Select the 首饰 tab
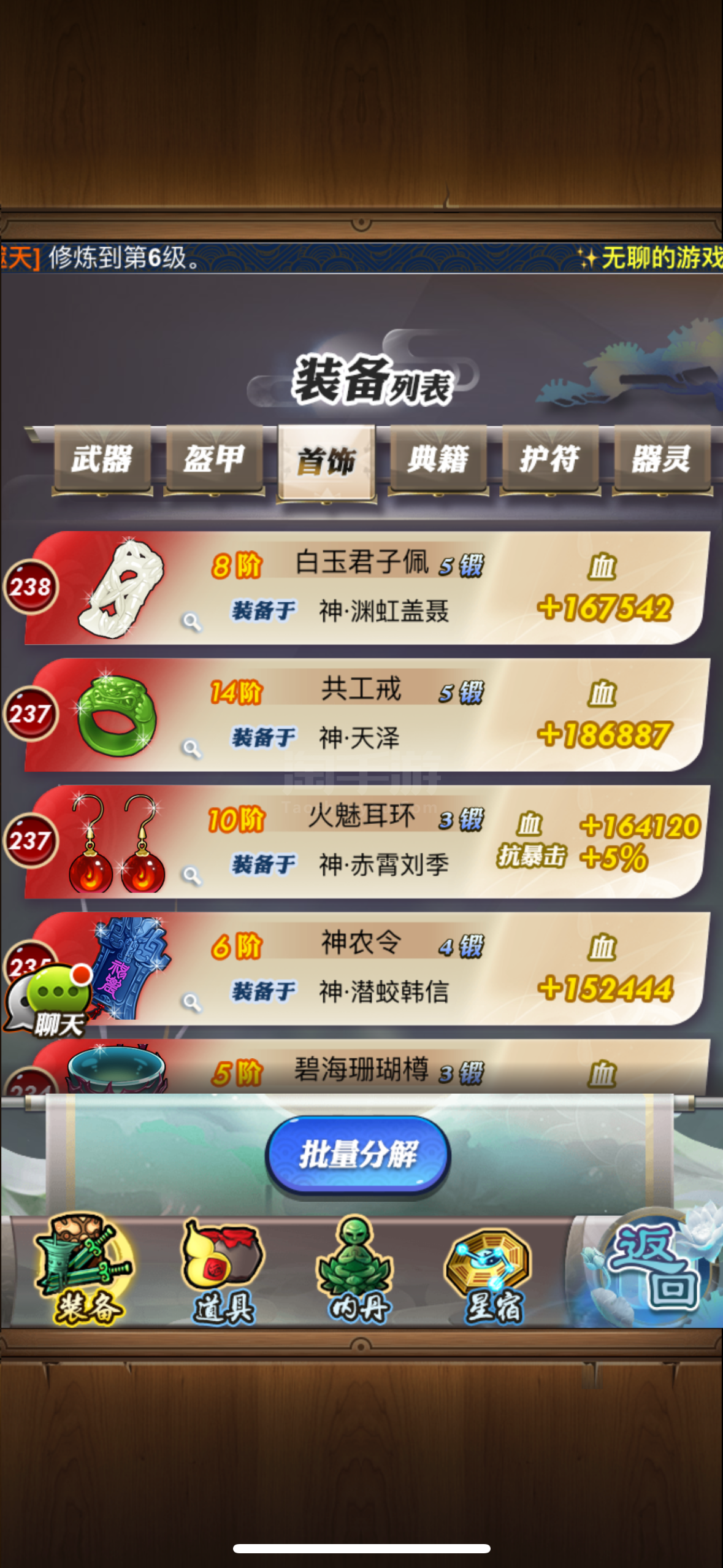The height and width of the screenshot is (1568, 723). point(326,462)
